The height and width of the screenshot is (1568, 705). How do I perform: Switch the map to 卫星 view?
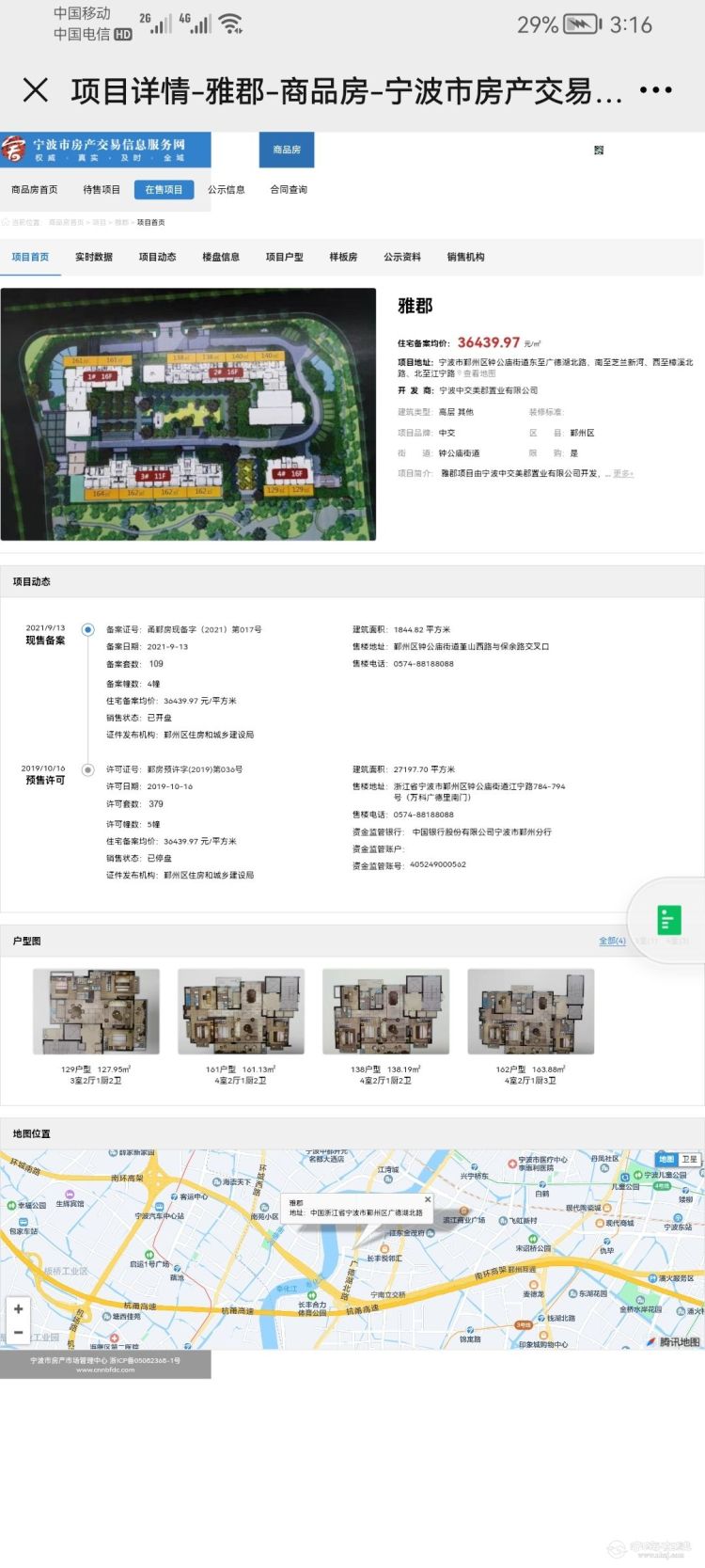tap(689, 1159)
